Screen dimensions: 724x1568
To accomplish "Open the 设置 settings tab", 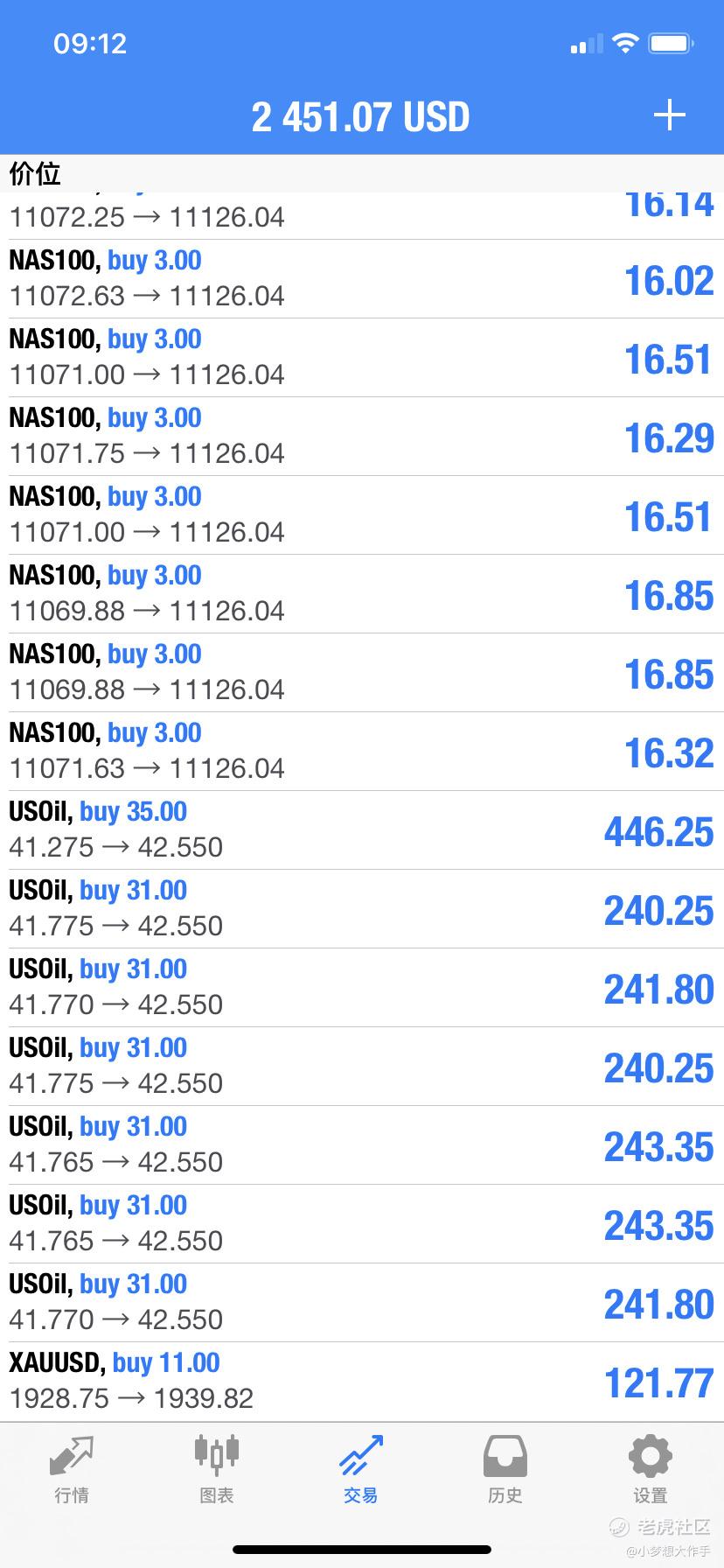I will click(650, 1470).
